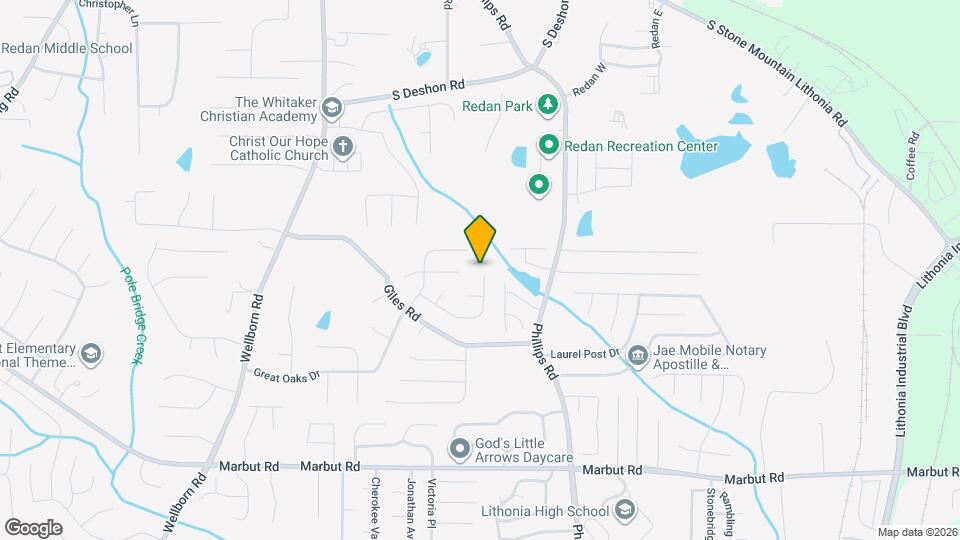Open the Jae Mobile Notary Apostille marker
Viewport: 960px width, 540px height.
pyautogui.click(x=637, y=357)
